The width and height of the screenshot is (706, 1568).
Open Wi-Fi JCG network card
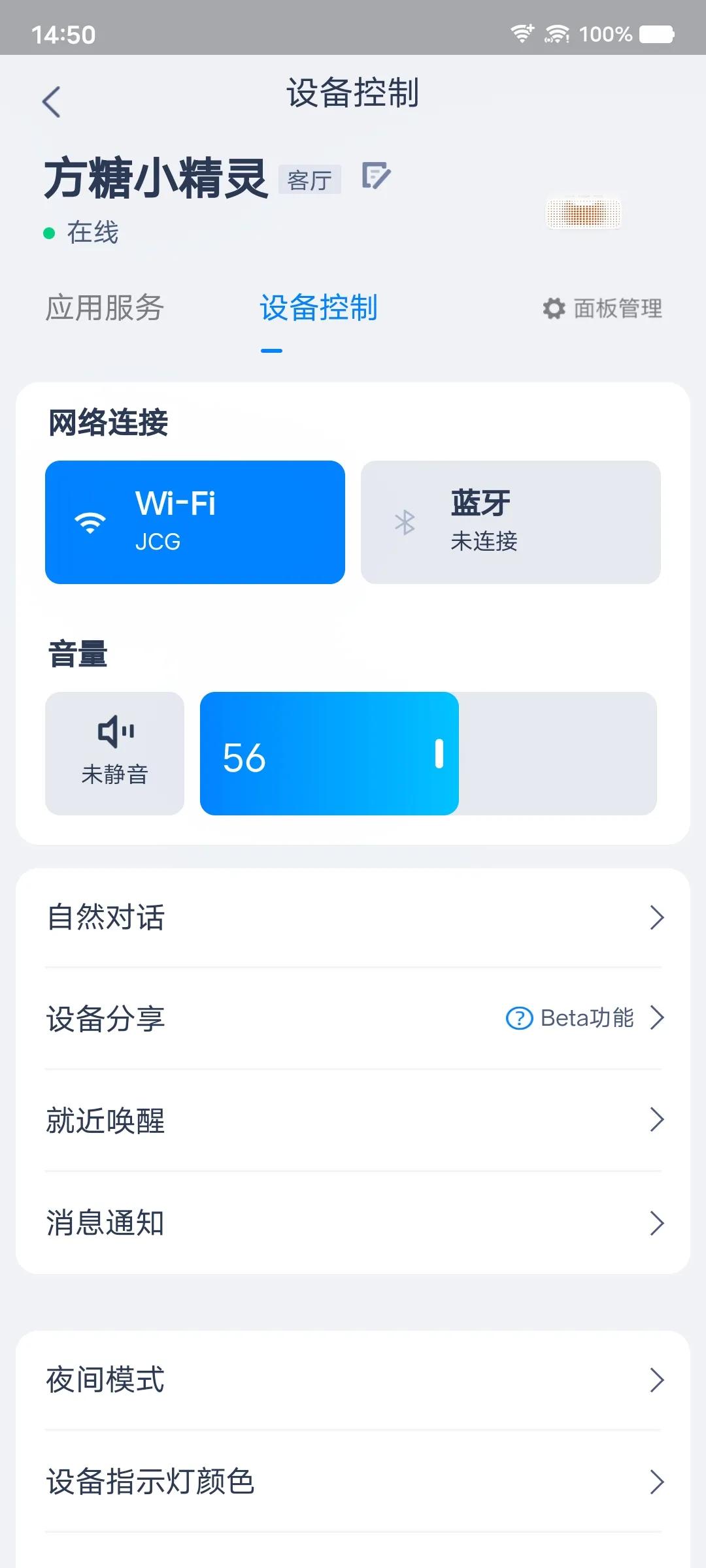195,522
